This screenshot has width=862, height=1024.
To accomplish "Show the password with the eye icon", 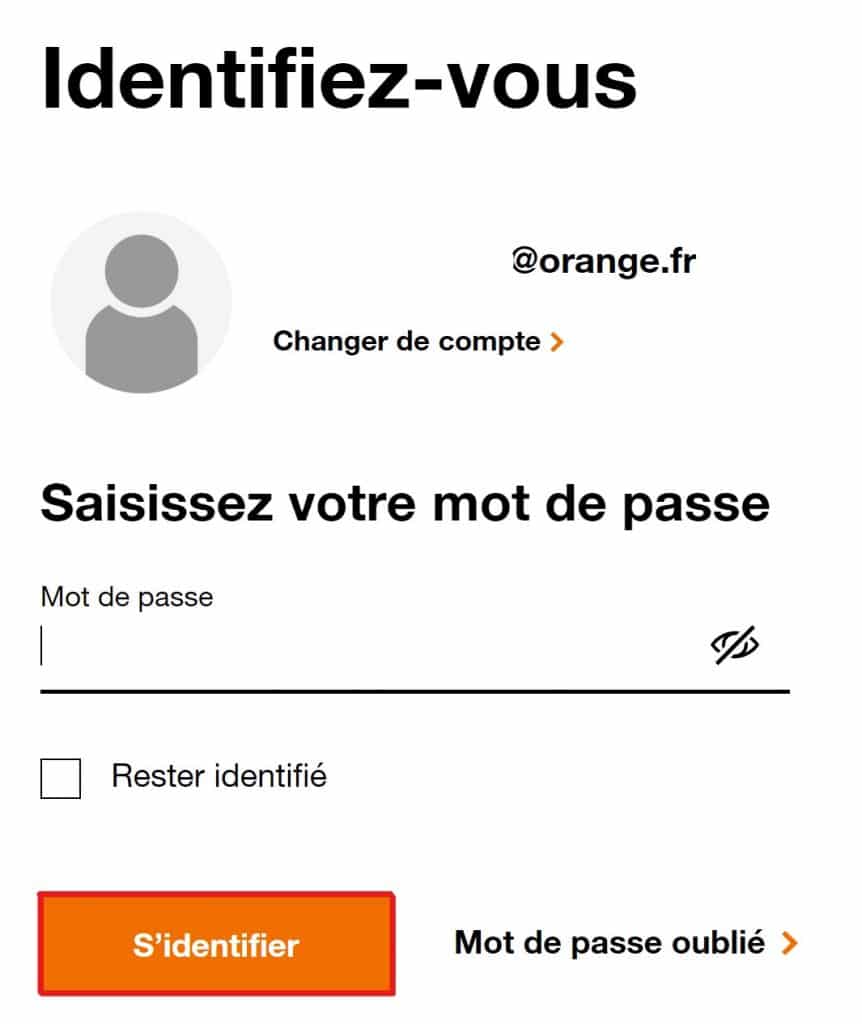I will click(735, 647).
